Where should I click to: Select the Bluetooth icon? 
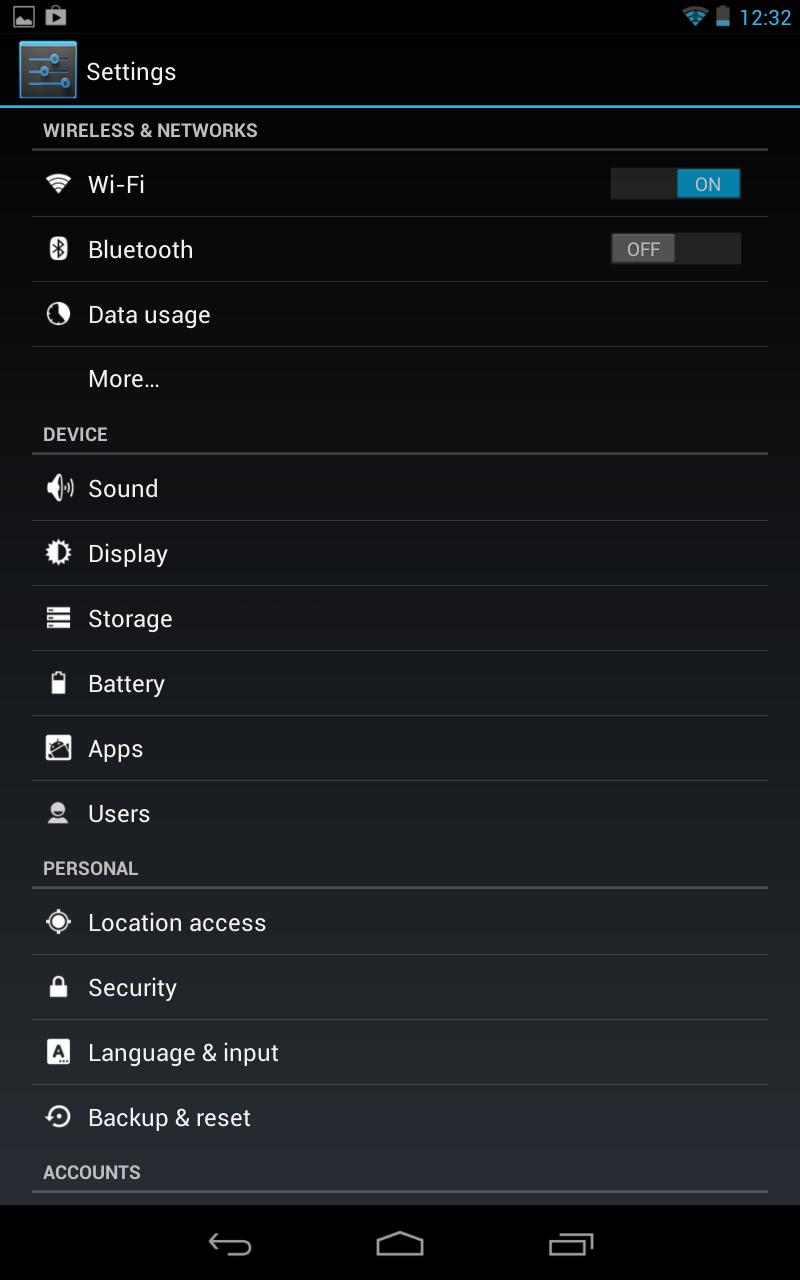pos(58,249)
